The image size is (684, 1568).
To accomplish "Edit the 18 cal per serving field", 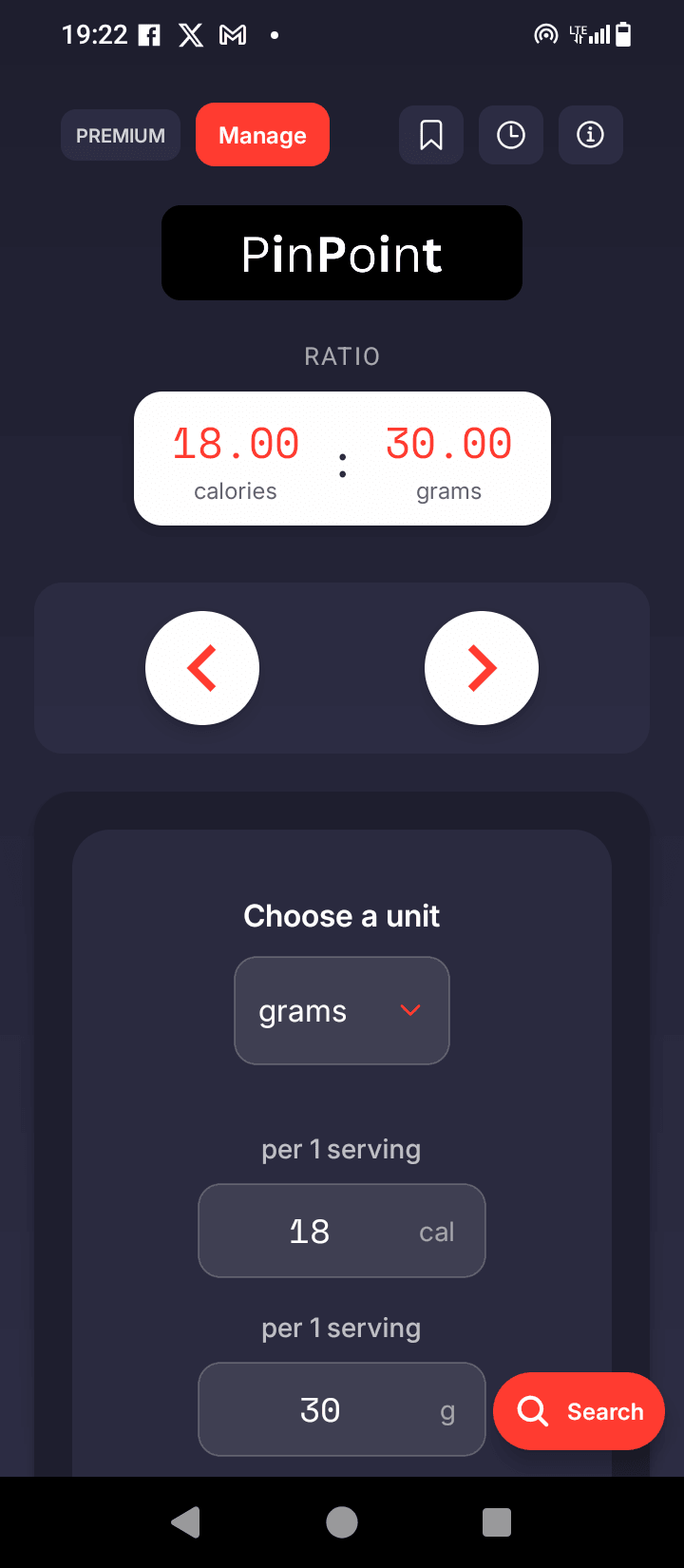I will [x=342, y=1230].
